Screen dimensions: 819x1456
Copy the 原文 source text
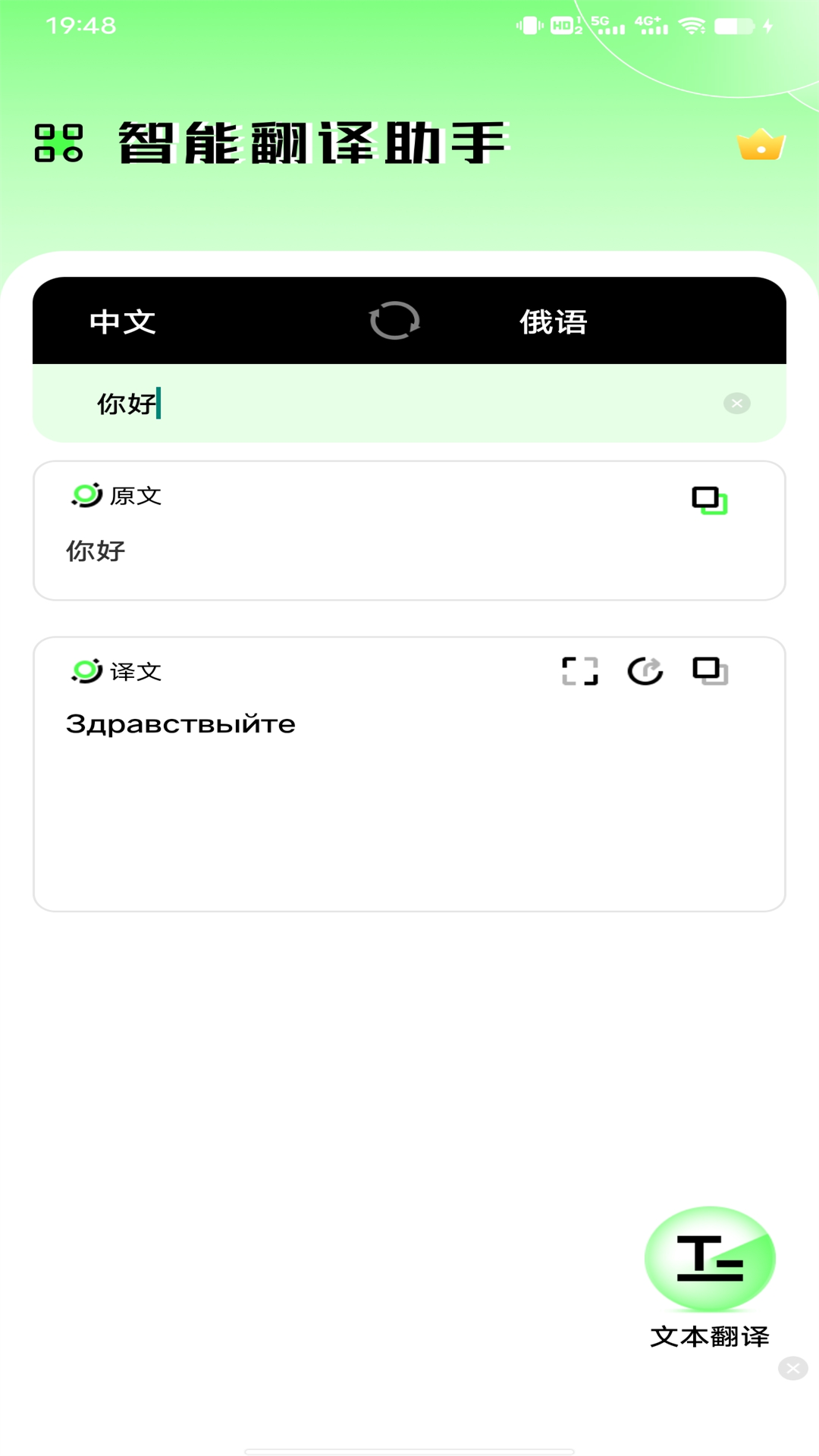[x=709, y=500]
